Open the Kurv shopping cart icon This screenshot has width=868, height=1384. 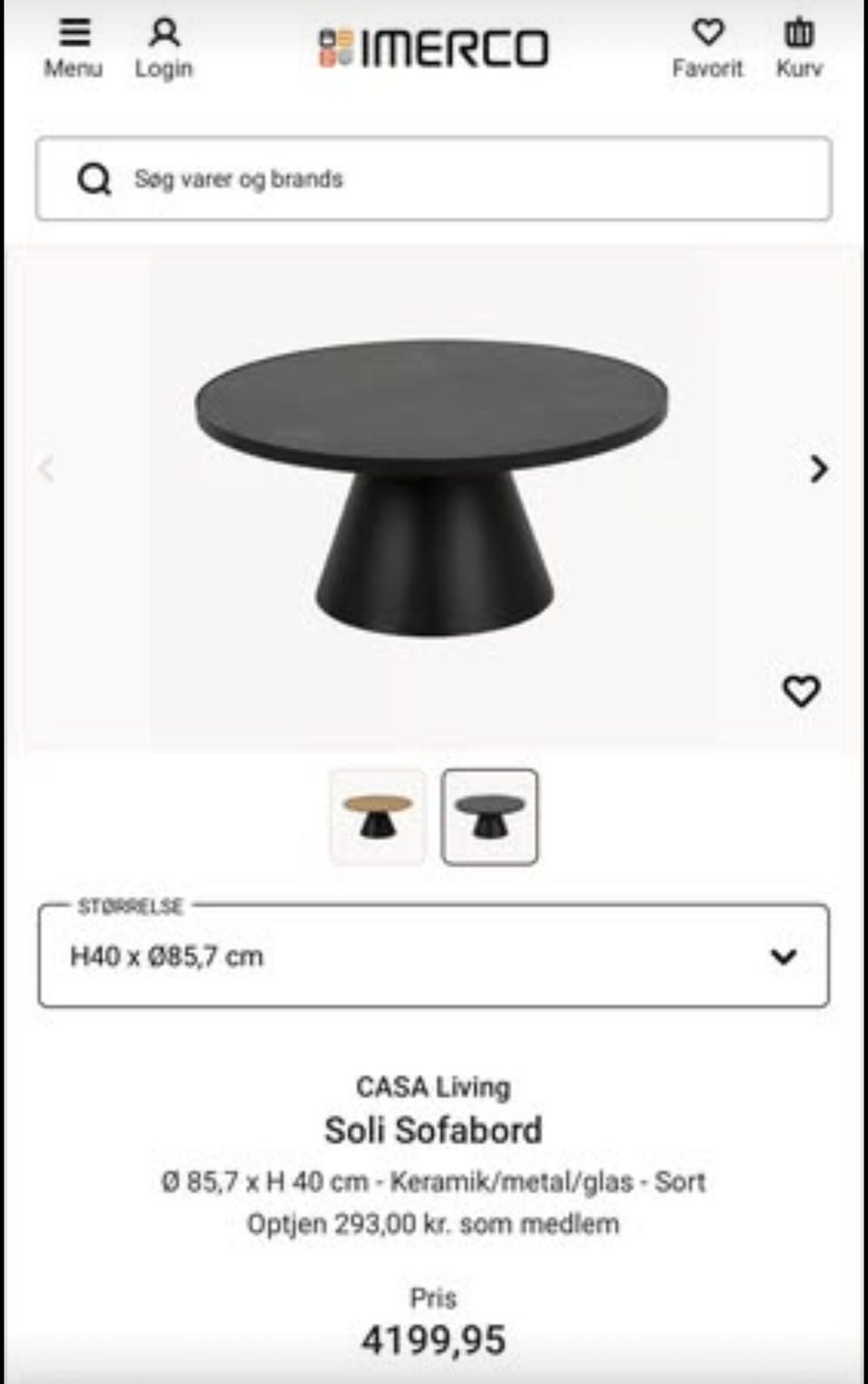(799, 32)
